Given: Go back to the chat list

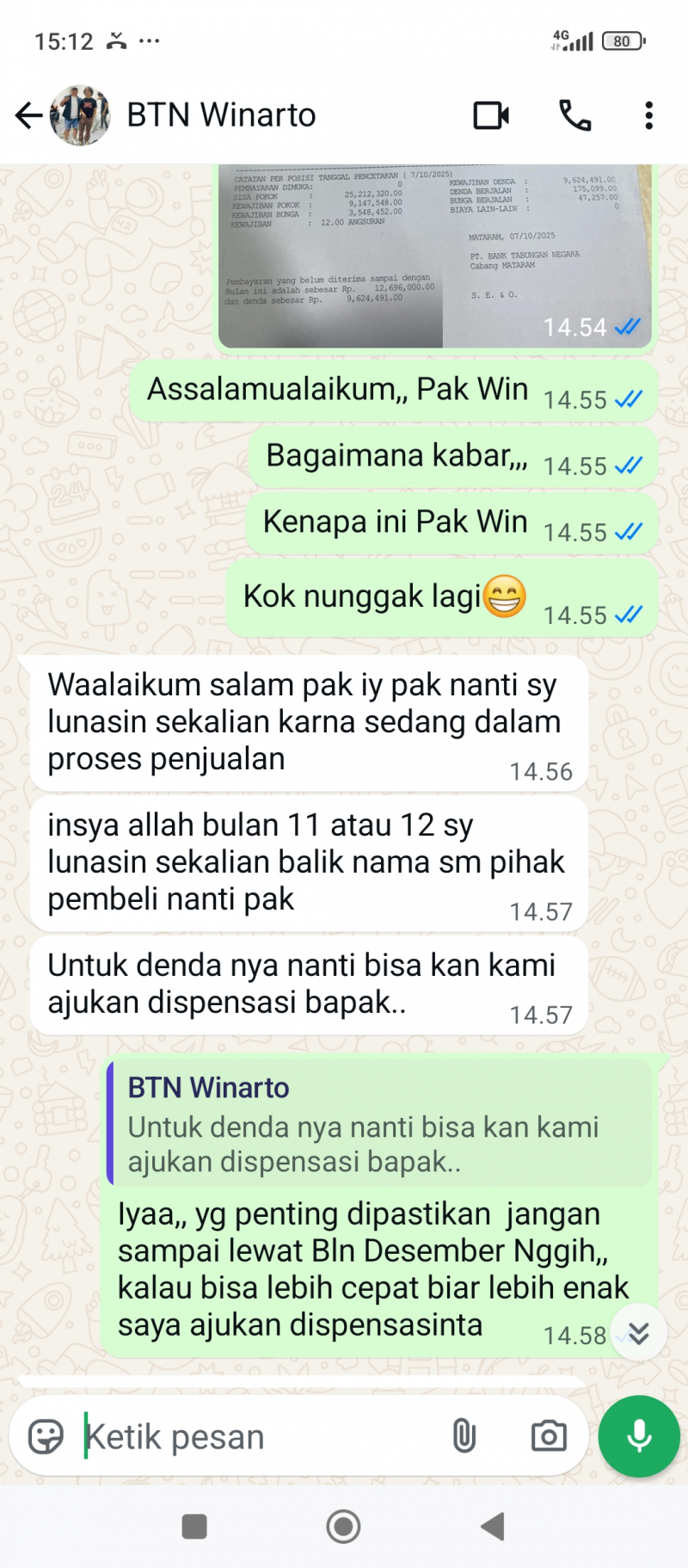Looking at the screenshot, I should [x=28, y=115].
